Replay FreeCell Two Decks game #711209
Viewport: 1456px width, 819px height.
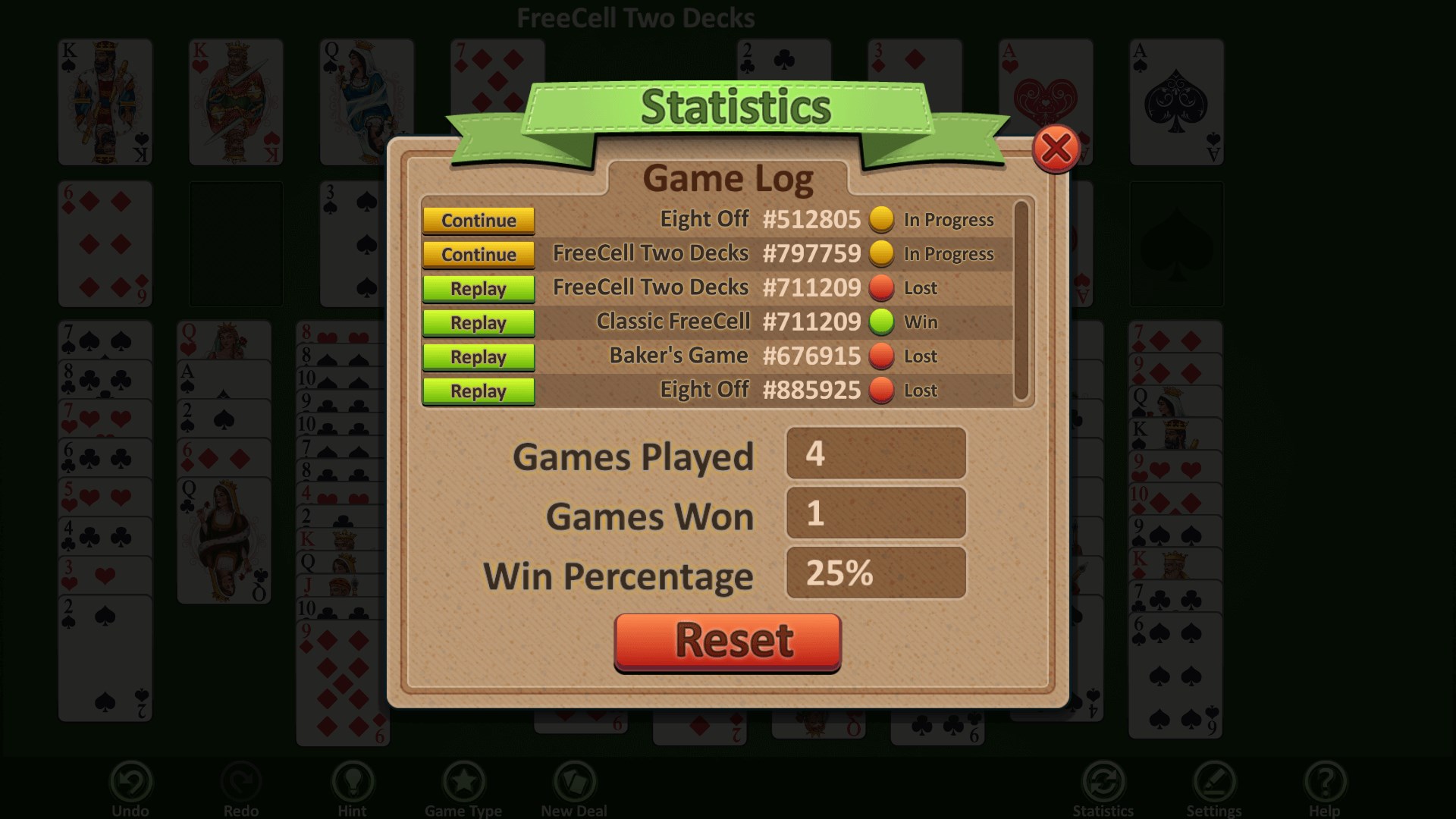(479, 288)
